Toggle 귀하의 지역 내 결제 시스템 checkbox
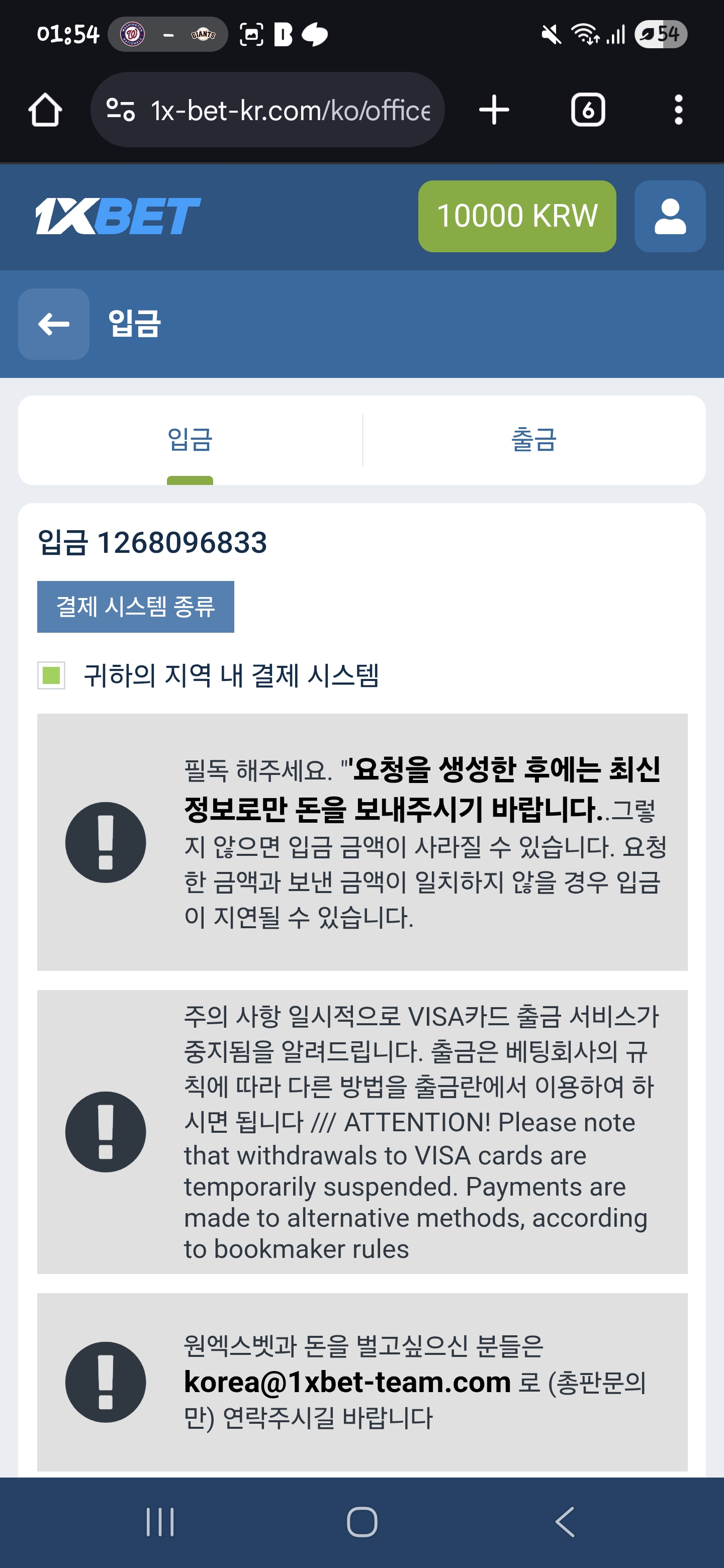 click(x=52, y=675)
